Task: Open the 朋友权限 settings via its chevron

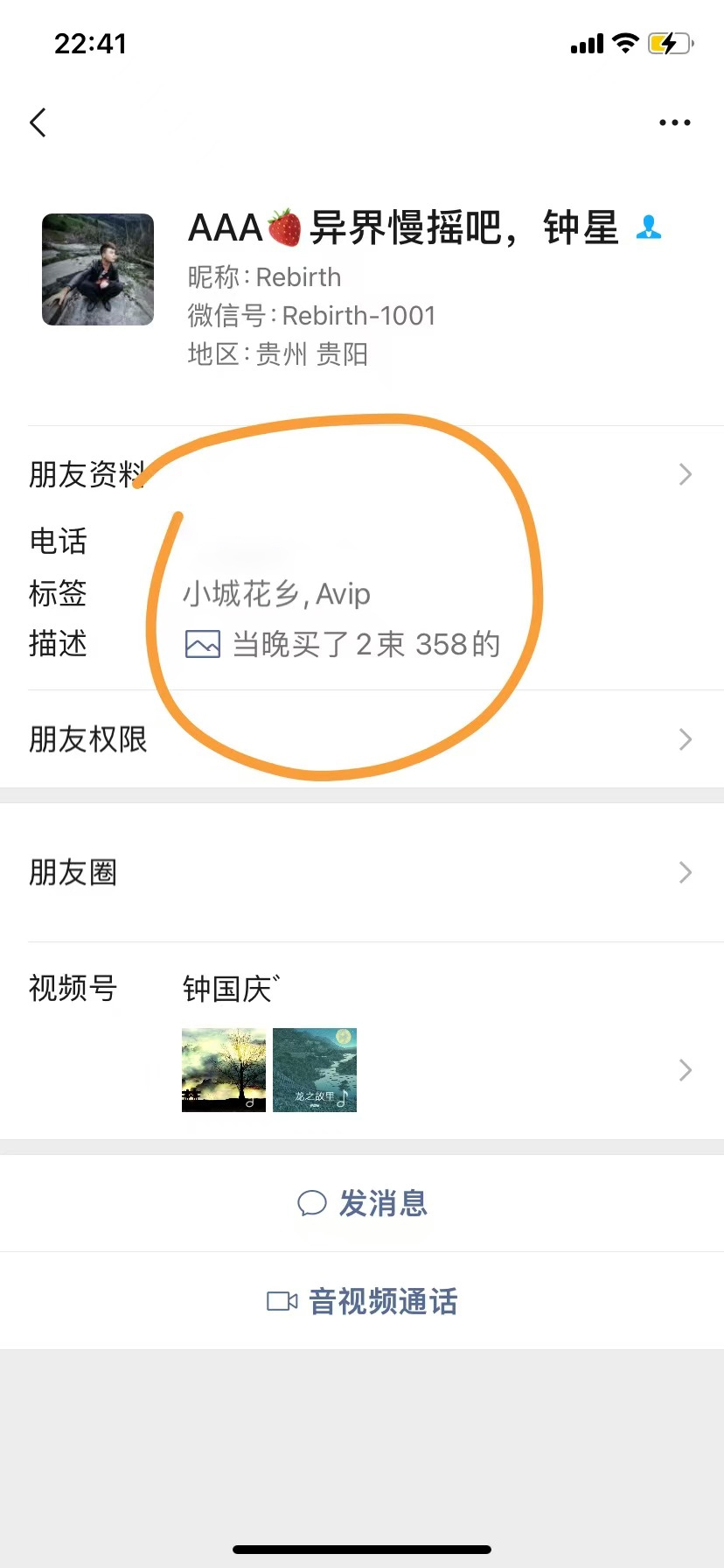Action: (685, 739)
